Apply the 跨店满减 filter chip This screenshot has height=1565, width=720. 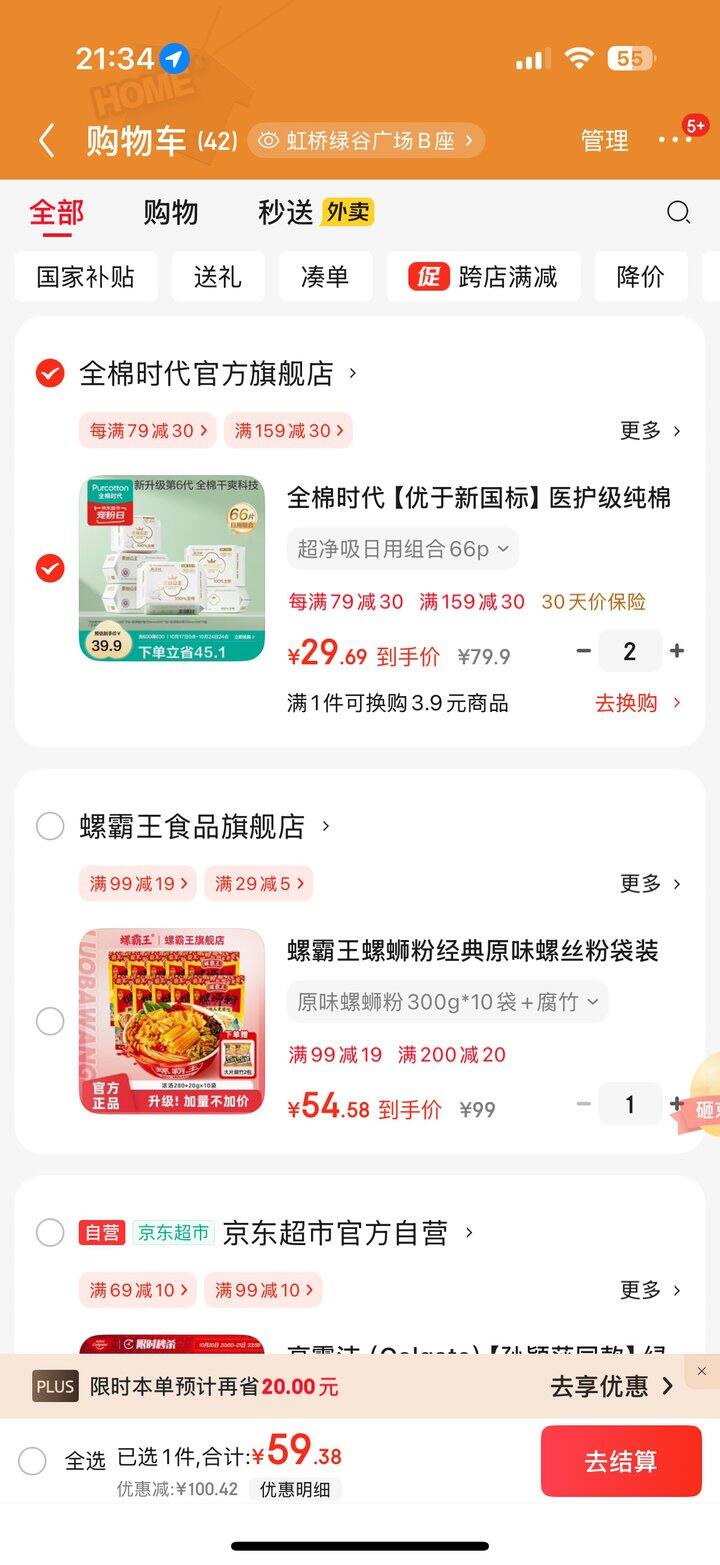484,277
